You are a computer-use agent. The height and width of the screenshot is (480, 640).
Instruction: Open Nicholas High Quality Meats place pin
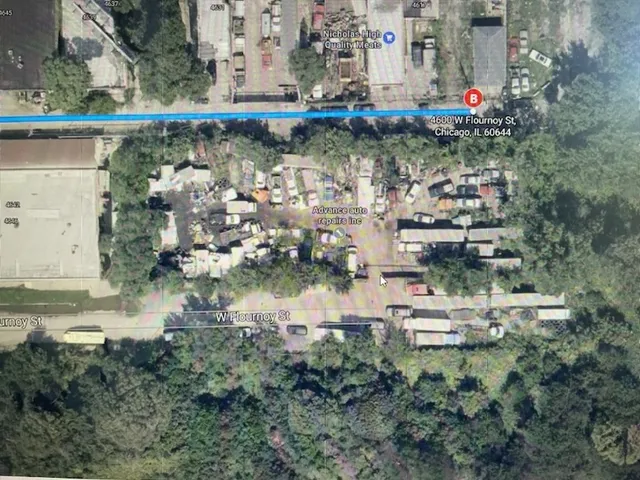point(390,37)
